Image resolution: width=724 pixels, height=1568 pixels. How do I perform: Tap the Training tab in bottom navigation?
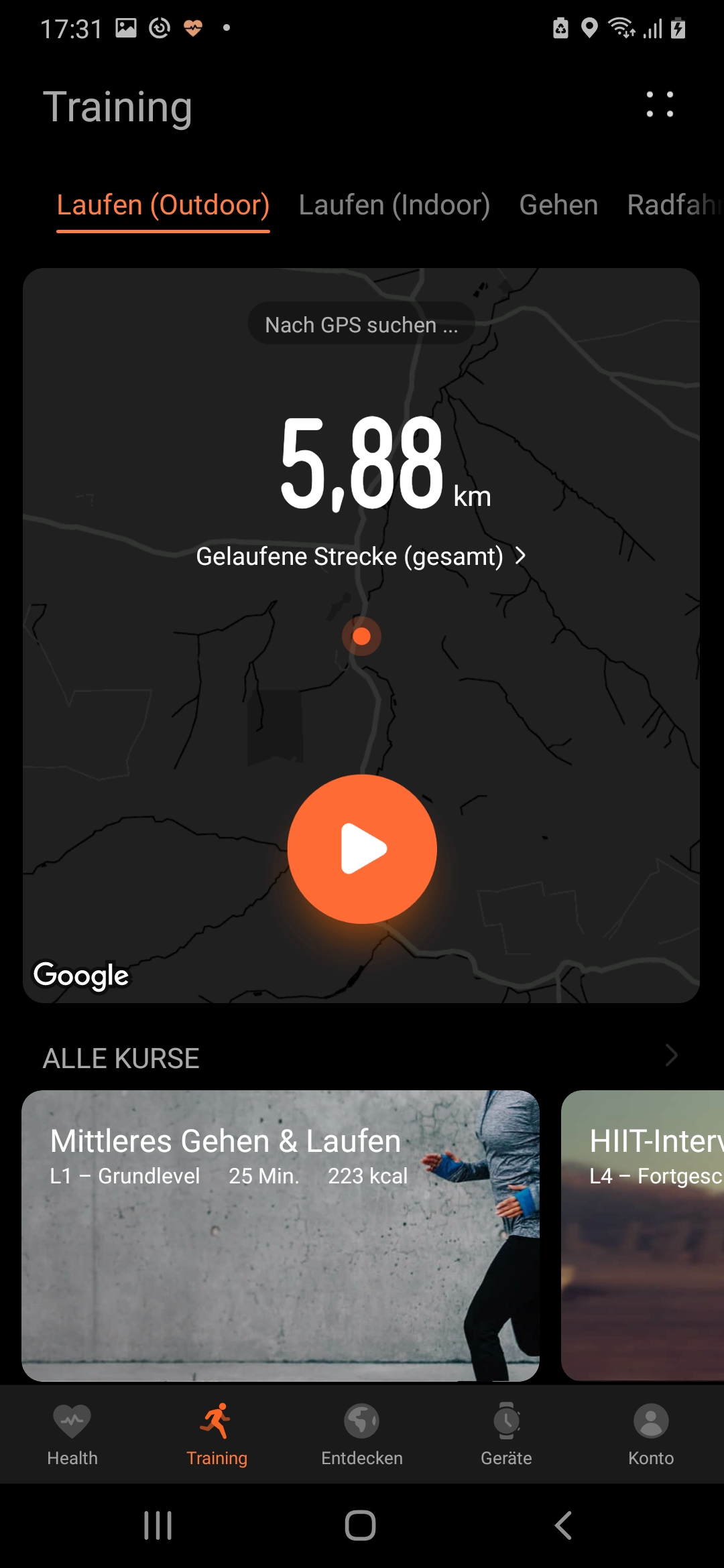pyautogui.click(x=217, y=1434)
